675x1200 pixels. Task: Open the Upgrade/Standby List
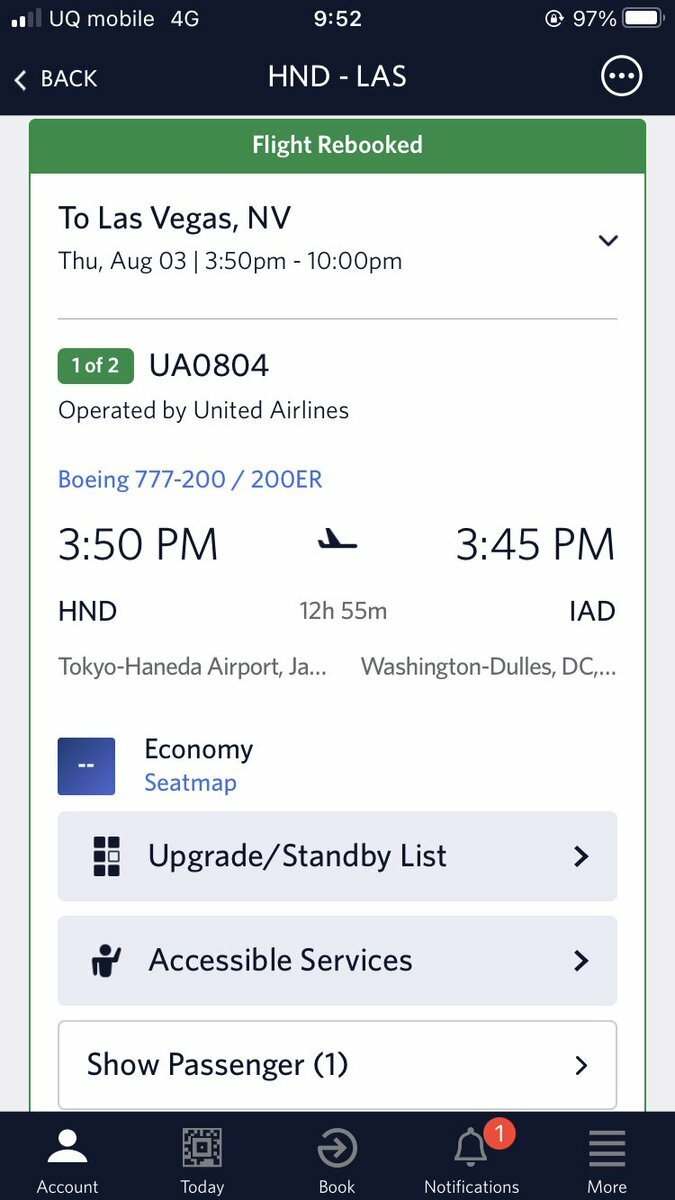(x=337, y=856)
